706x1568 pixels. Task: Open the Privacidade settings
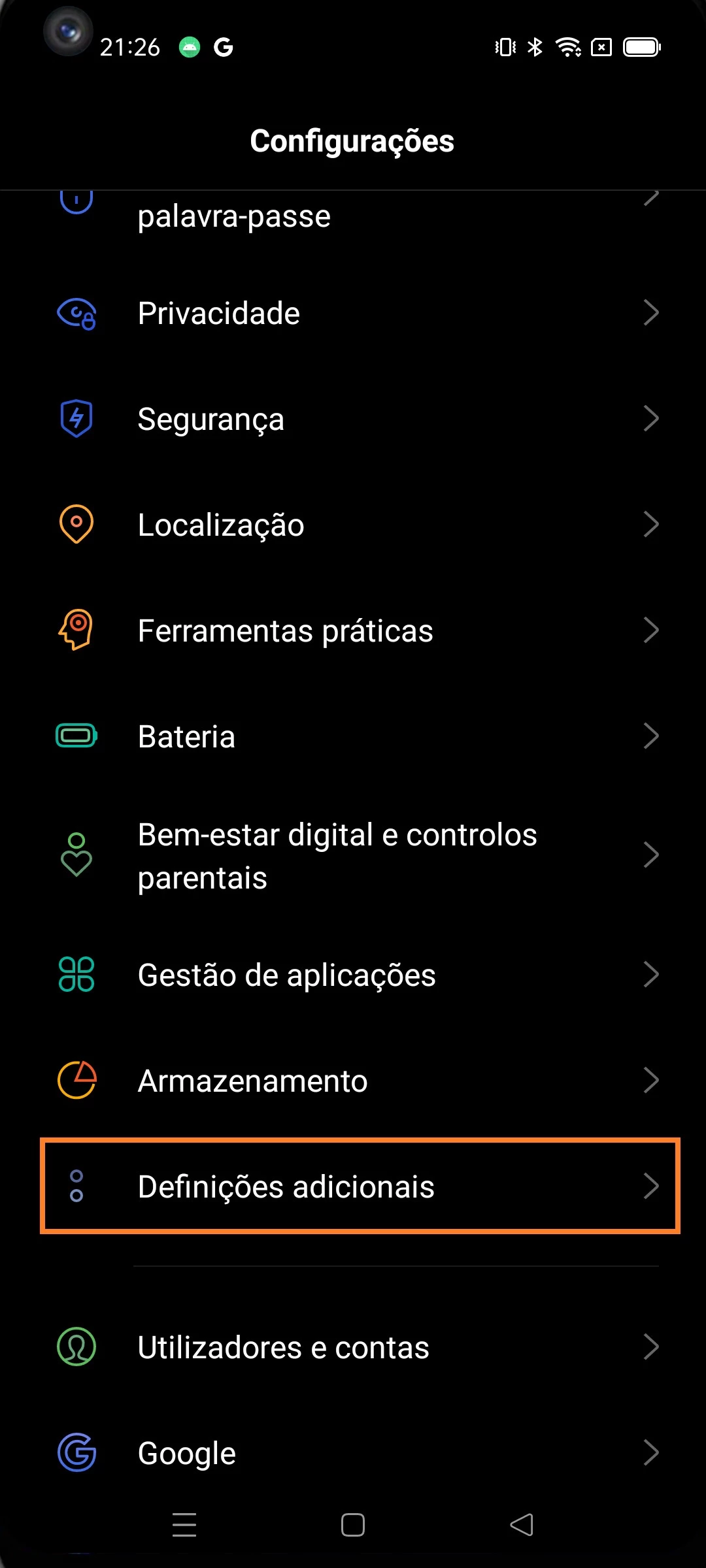(x=353, y=314)
